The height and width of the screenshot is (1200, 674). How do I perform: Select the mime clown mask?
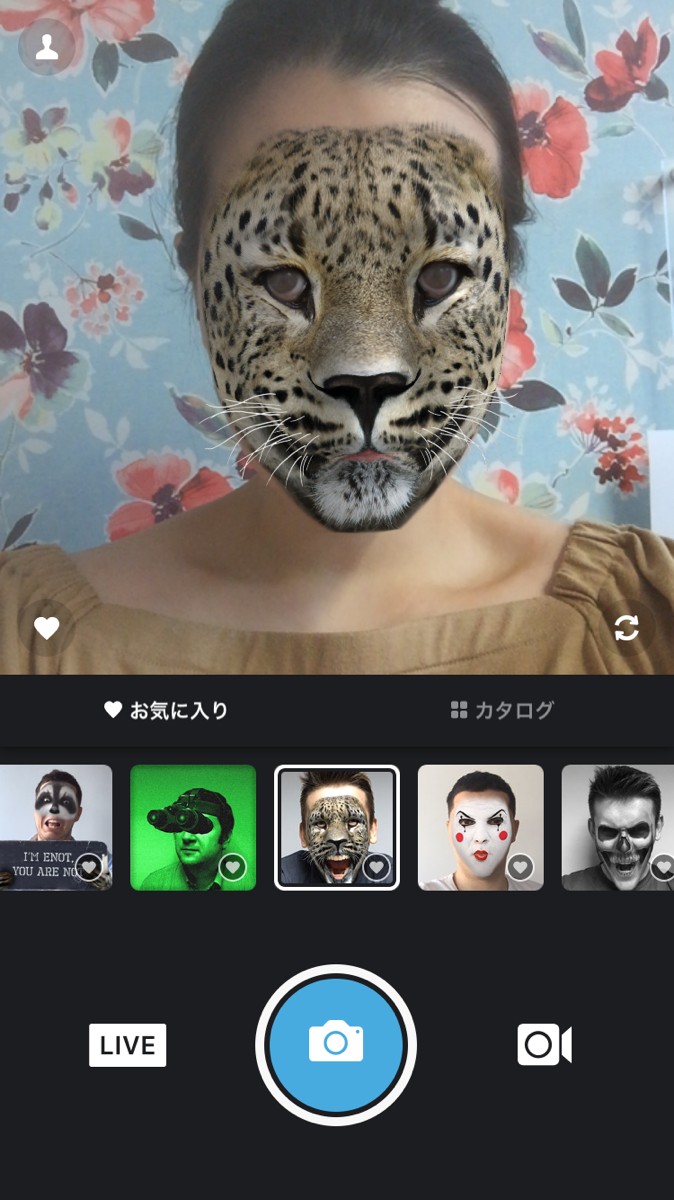[x=480, y=827]
